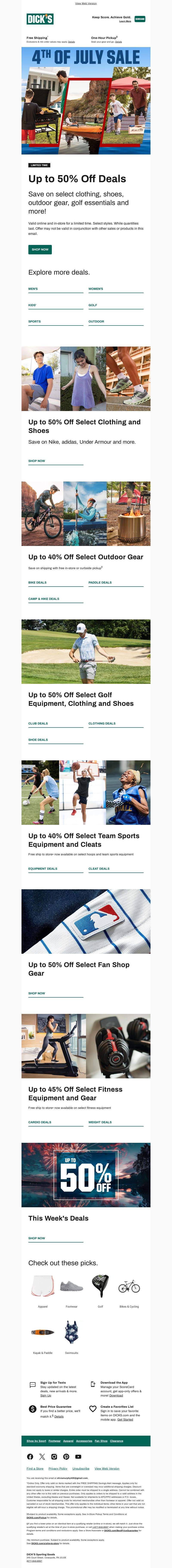Browse Kids' deals
Screen dimensions: 172x1568
tap(32, 305)
